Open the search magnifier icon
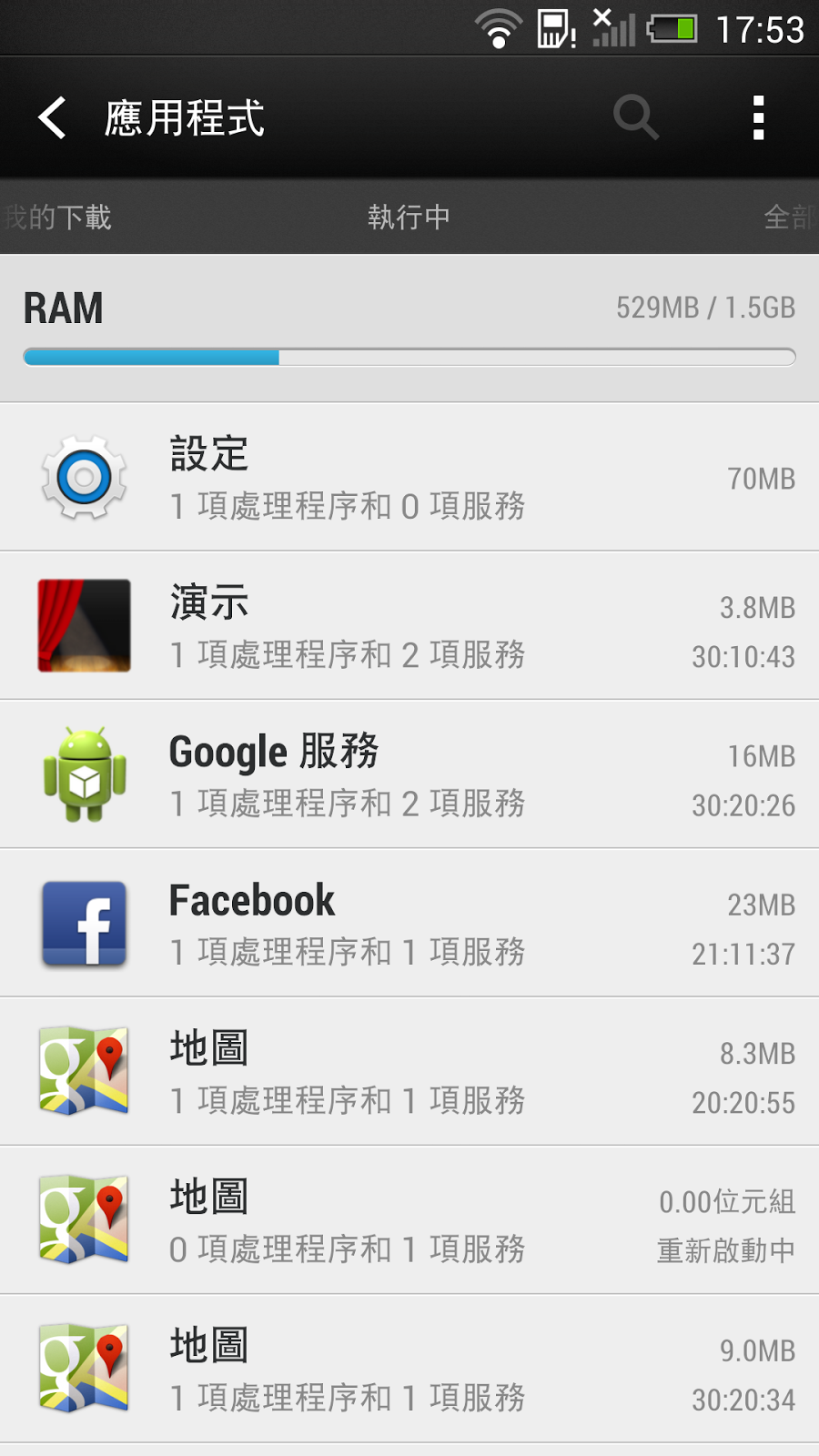 click(x=635, y=117)
